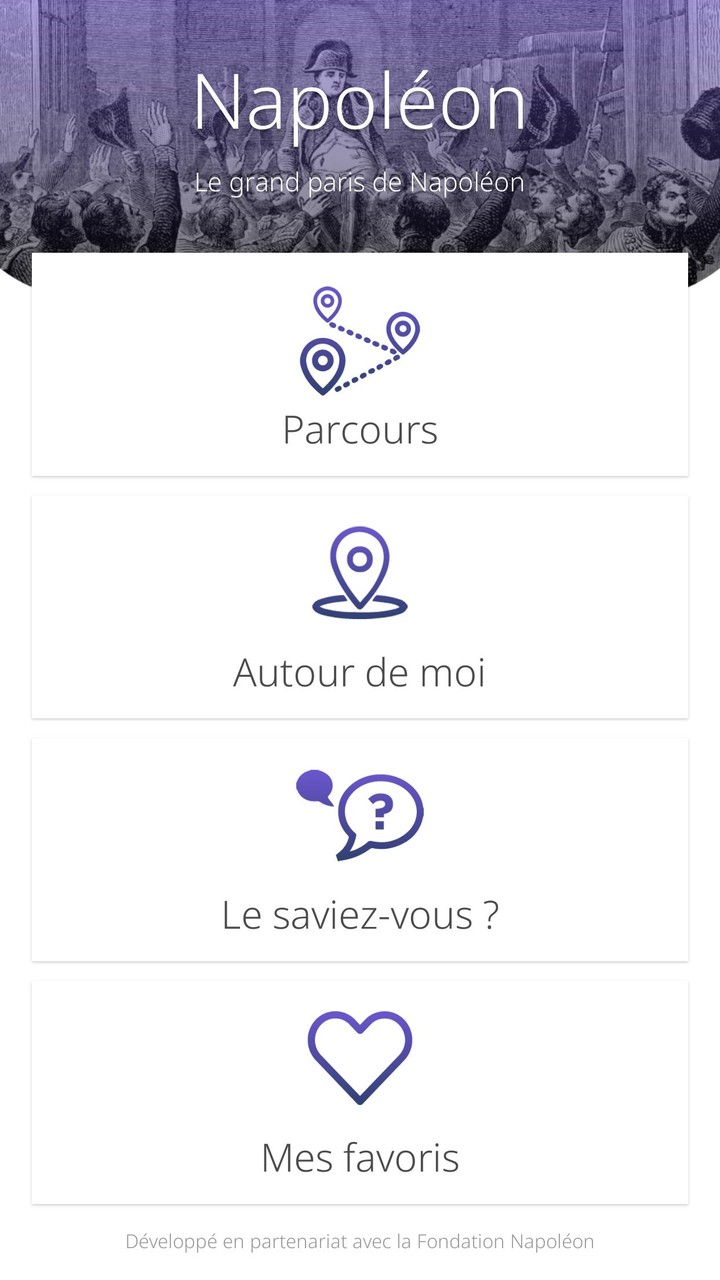Select the Mes favoris text label
Screen dimensions: 720x1280
360,1157
